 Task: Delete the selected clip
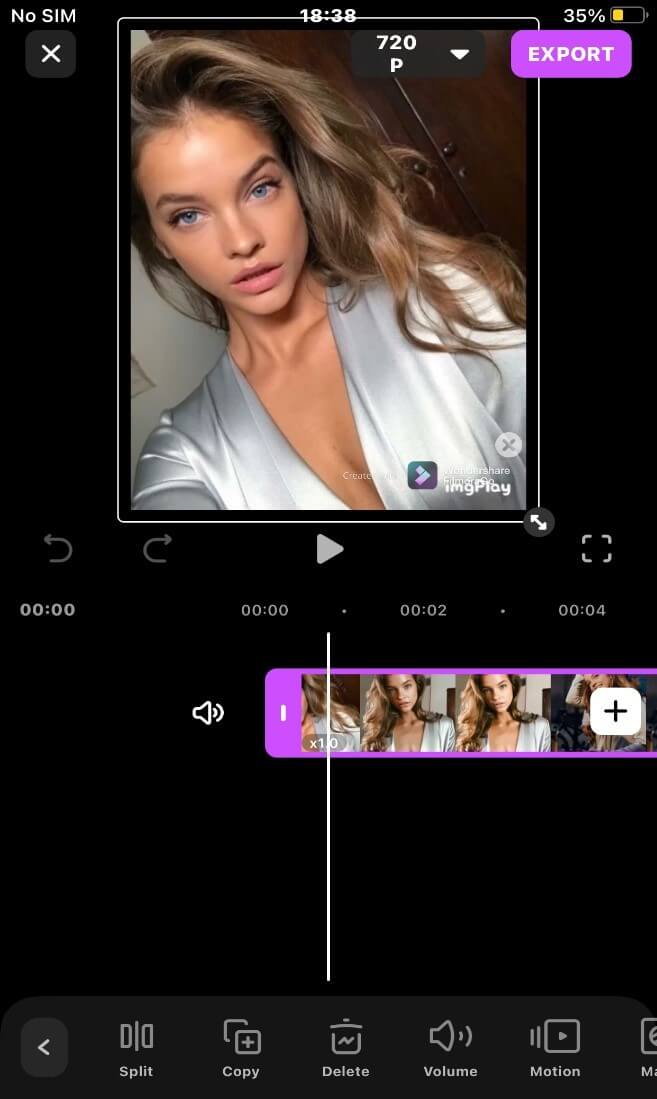345,1048
